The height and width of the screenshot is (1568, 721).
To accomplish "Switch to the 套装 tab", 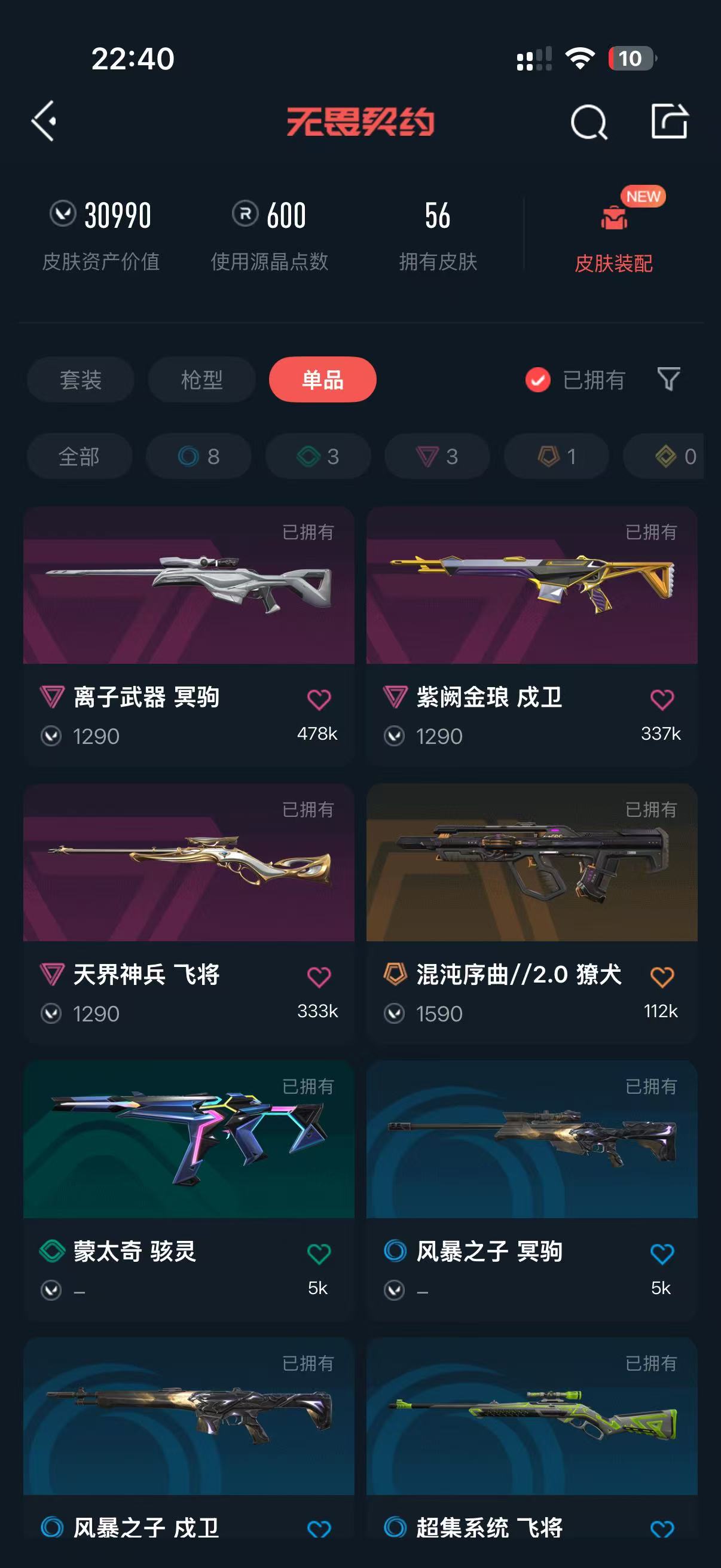I will (x=80, y=380).
